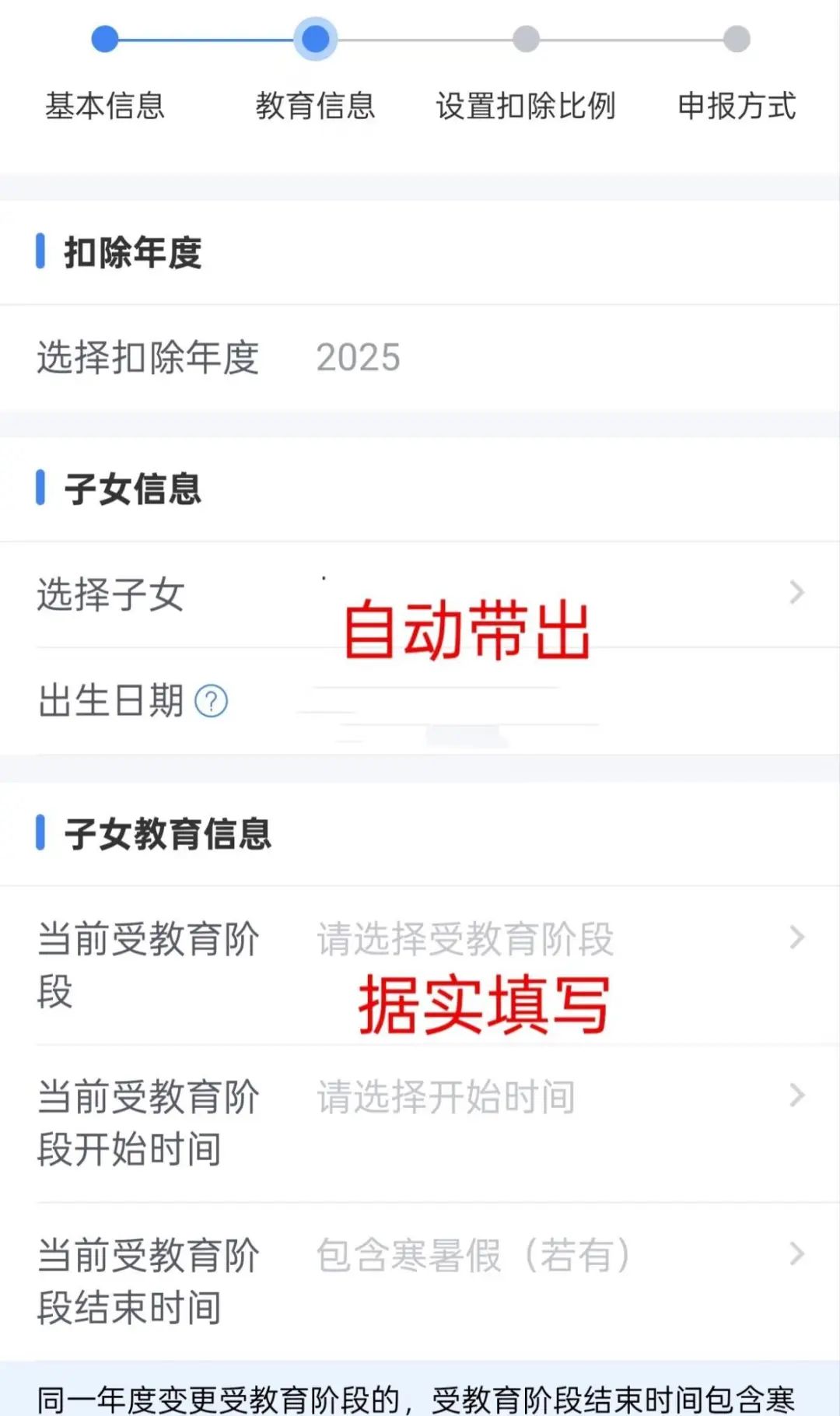Pick the 当前受教育阶段开始时间 start date
840x1416 pixels.
click(446, 1097)
